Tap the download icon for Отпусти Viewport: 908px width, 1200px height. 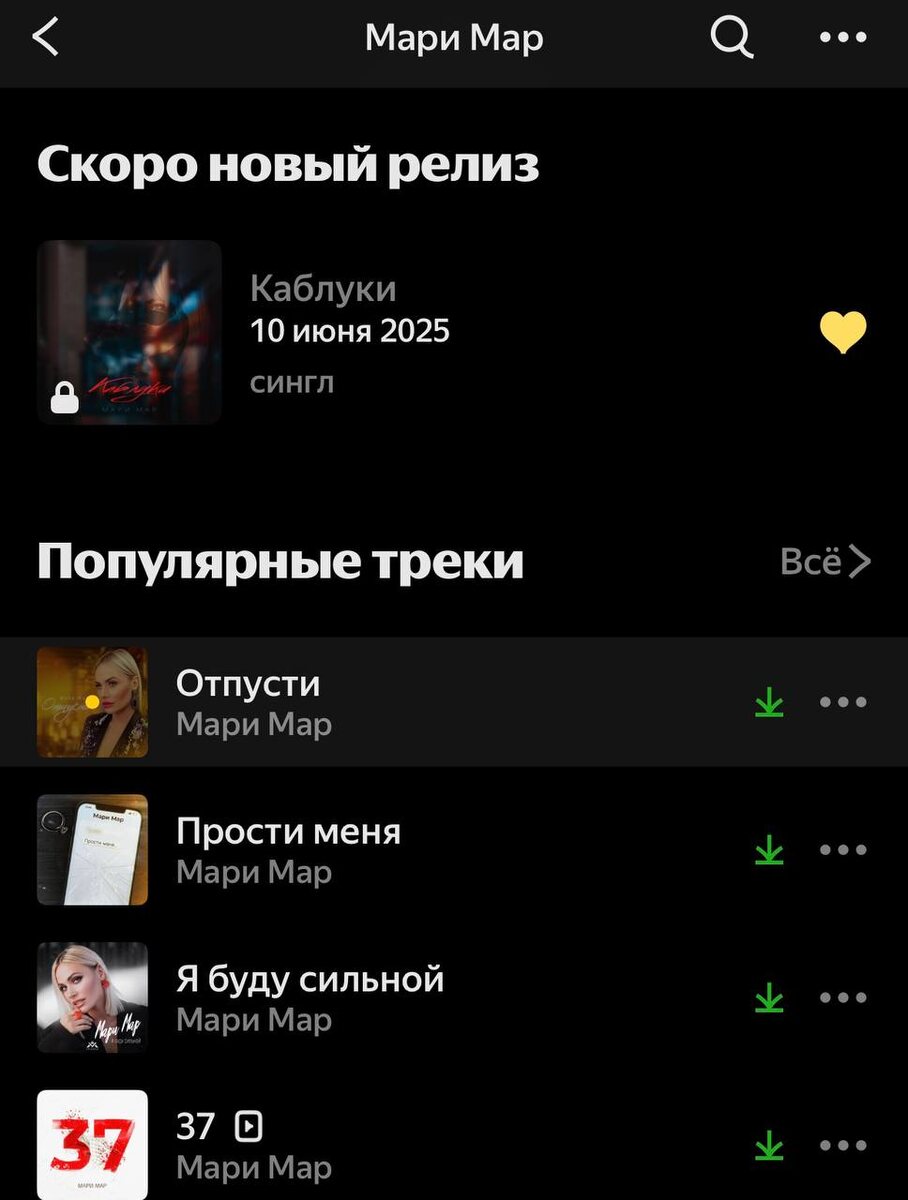(x=769, y=703)
